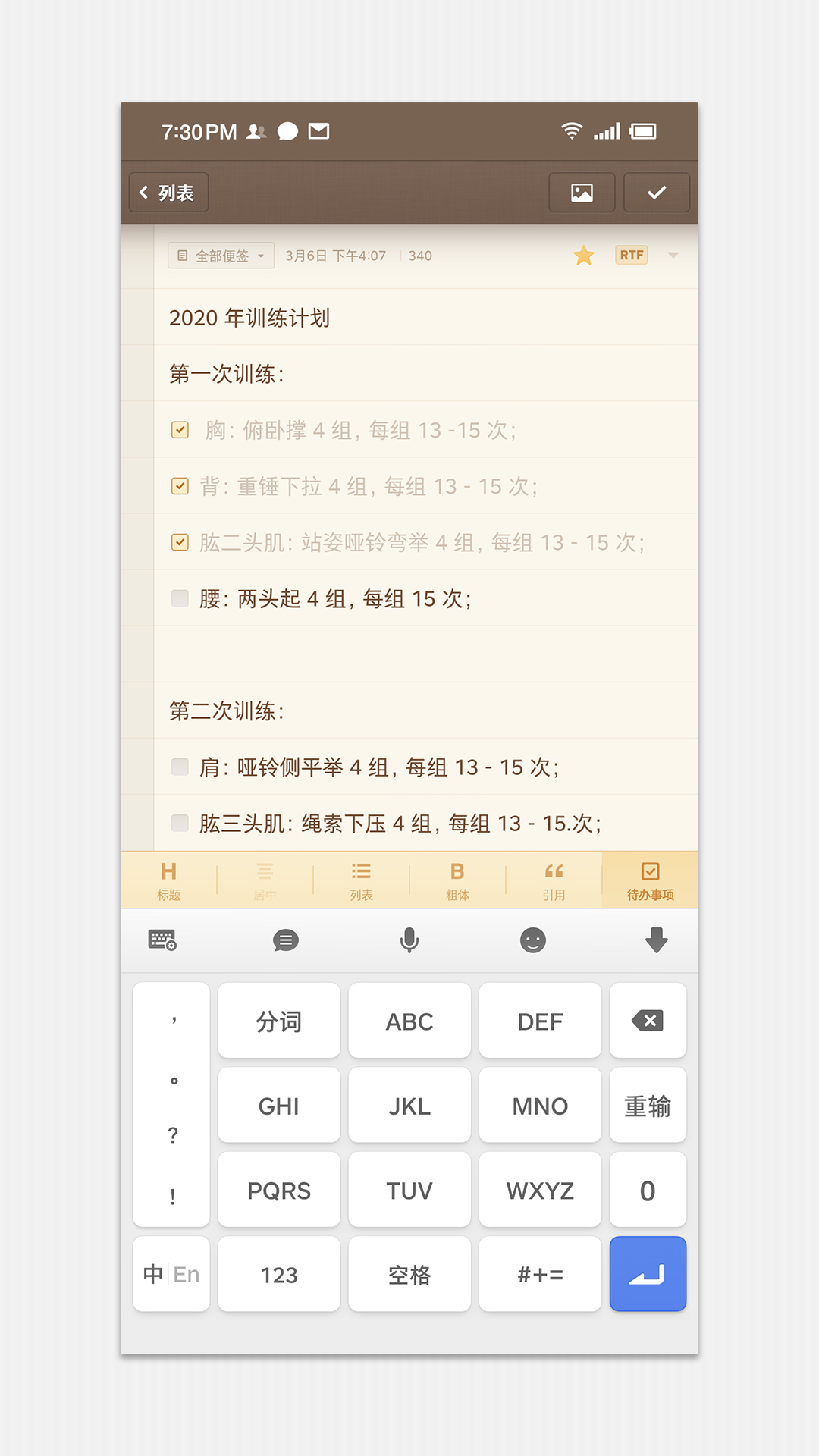This screenshot has width=819, height=1456.
Task: Go back to the 列表 note list
Action: (168, 193)
